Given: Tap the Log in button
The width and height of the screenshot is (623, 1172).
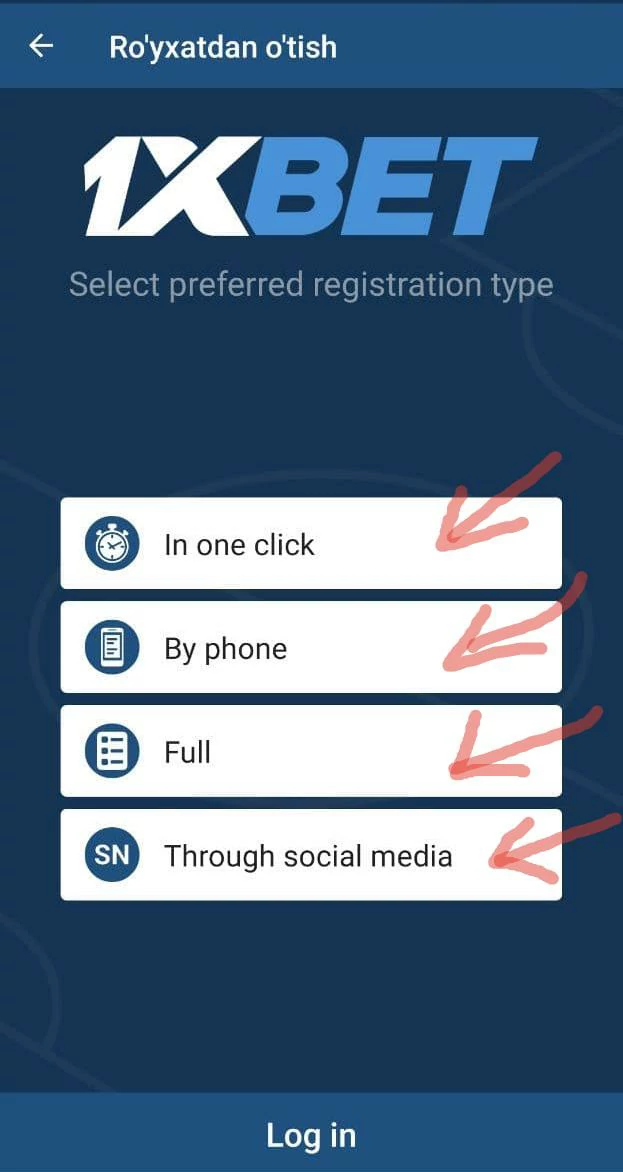Looking at the screenshot, I should tap(311, 1135).
